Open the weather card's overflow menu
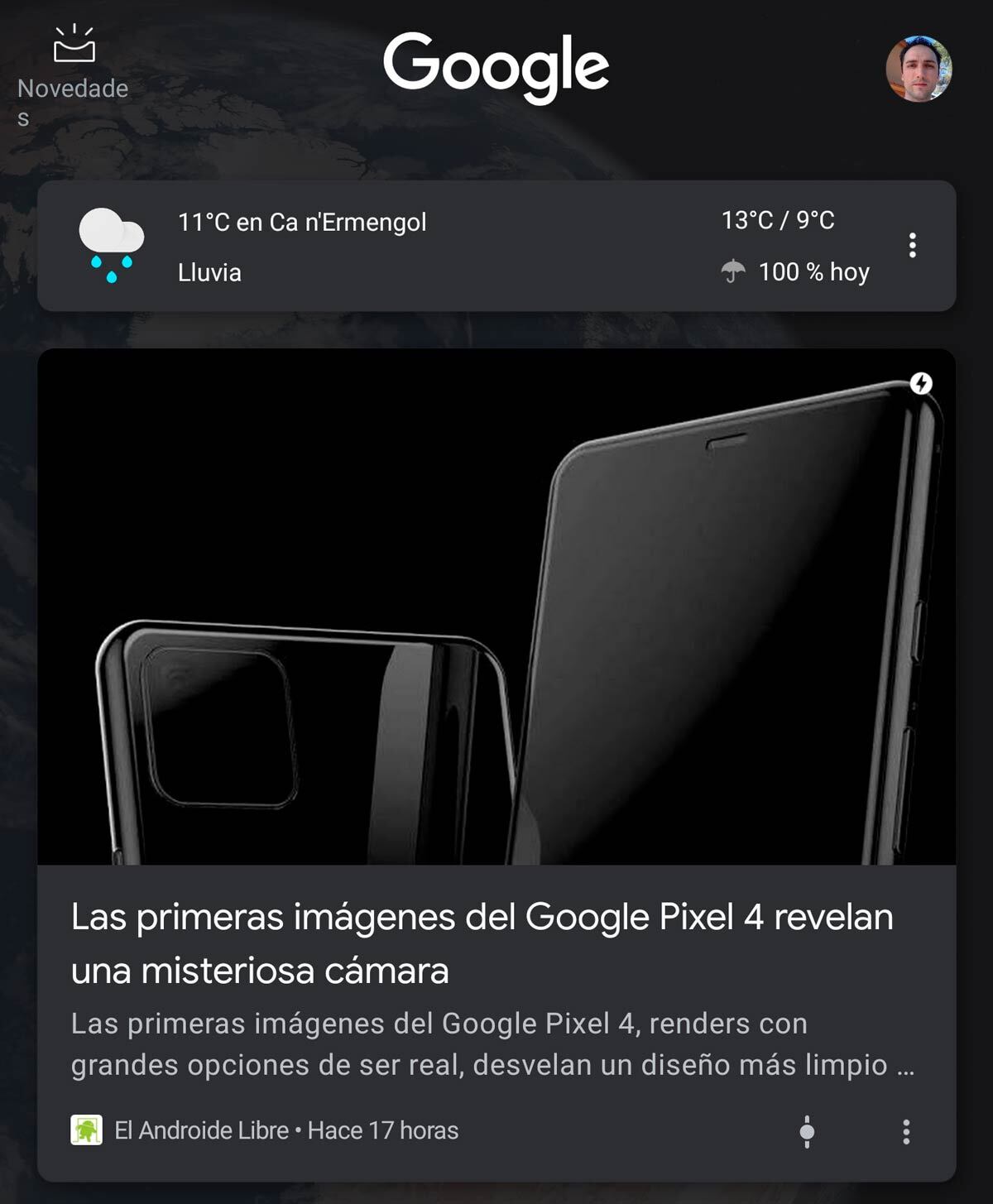993x1204 pixels. coord(912,245)
